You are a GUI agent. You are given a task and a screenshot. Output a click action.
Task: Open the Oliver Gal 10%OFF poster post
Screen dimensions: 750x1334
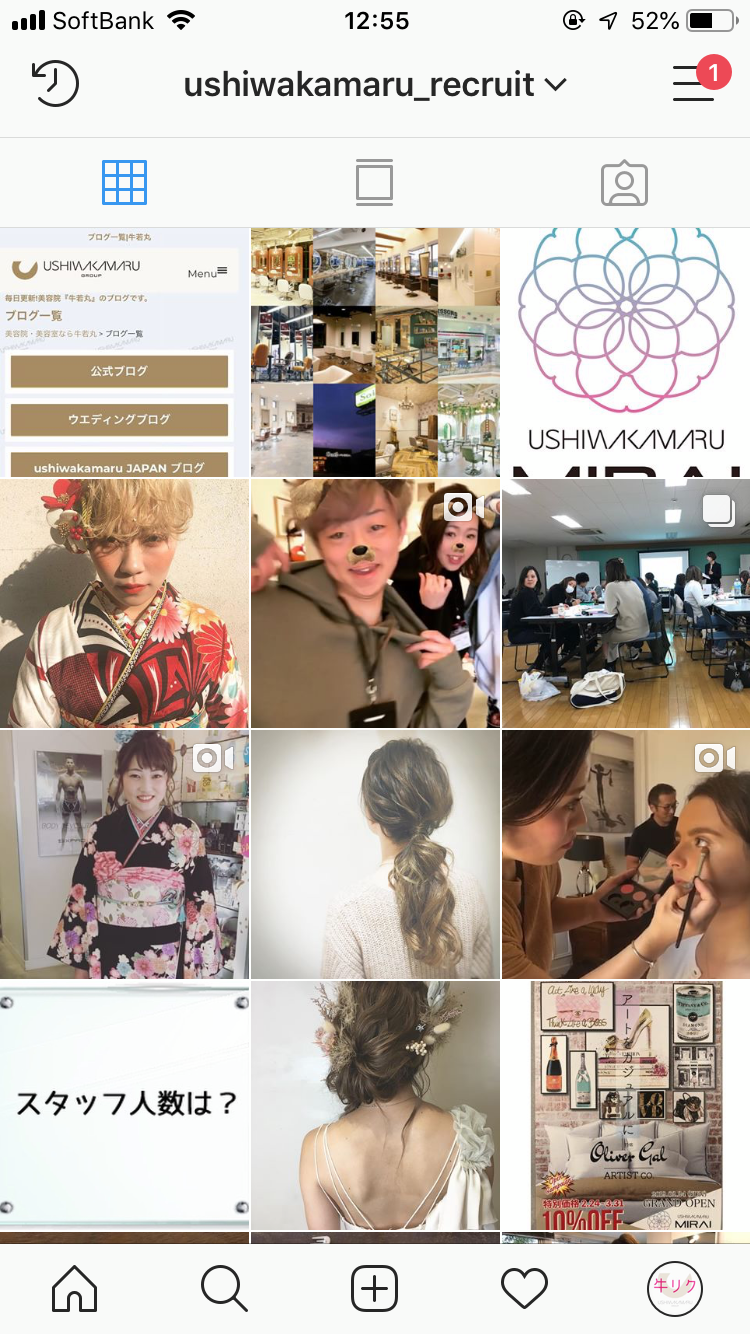pyautogui.click(x=626, y=1105)
